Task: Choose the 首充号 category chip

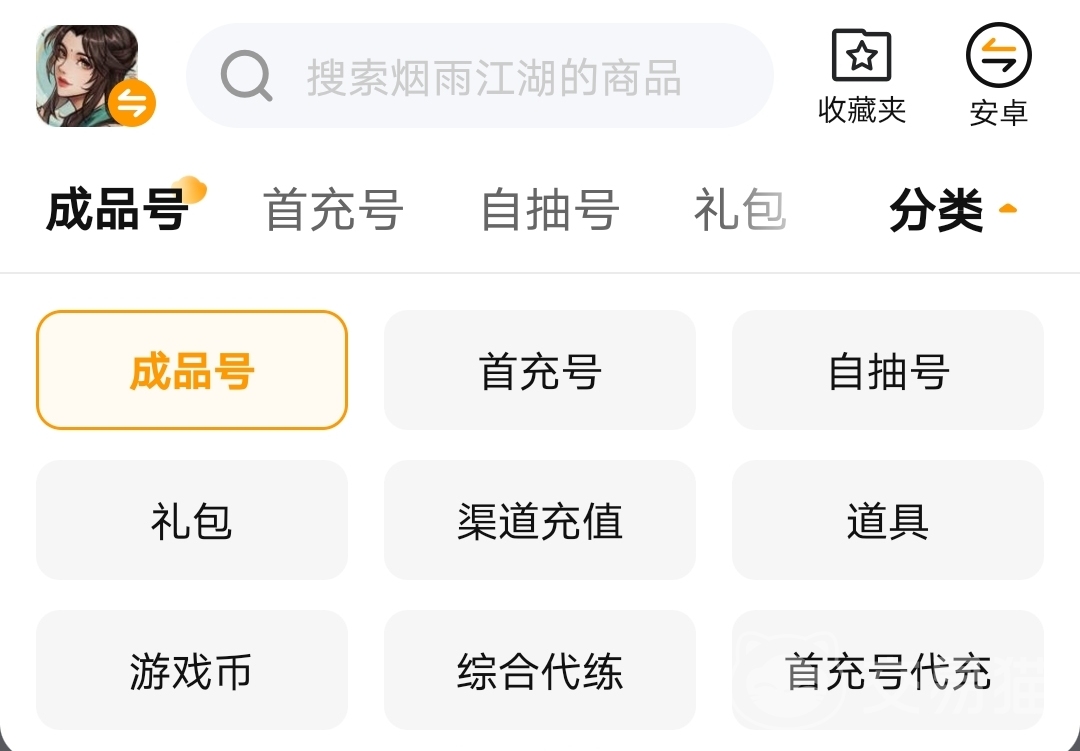Action: tap(540, 370)
